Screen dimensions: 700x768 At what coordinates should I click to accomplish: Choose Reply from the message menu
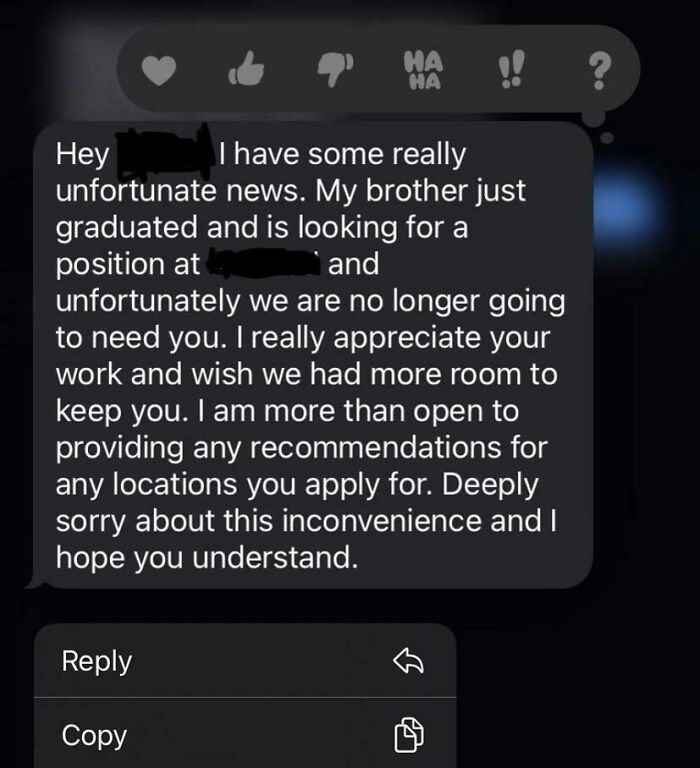[x=245, y=661]
